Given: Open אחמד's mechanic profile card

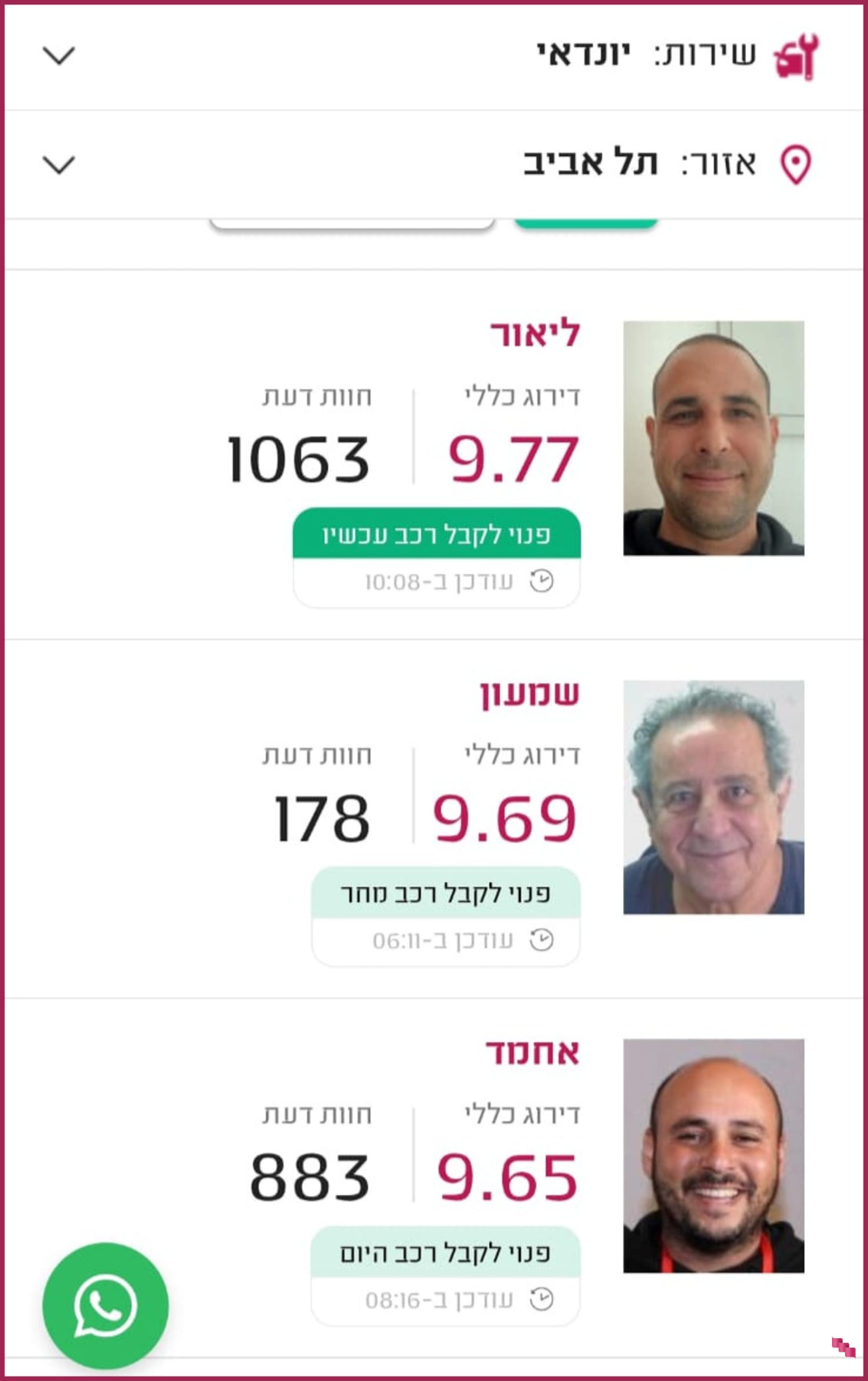Looking at the screenshot, I should pyautogui.click(x=433, y=1178).
